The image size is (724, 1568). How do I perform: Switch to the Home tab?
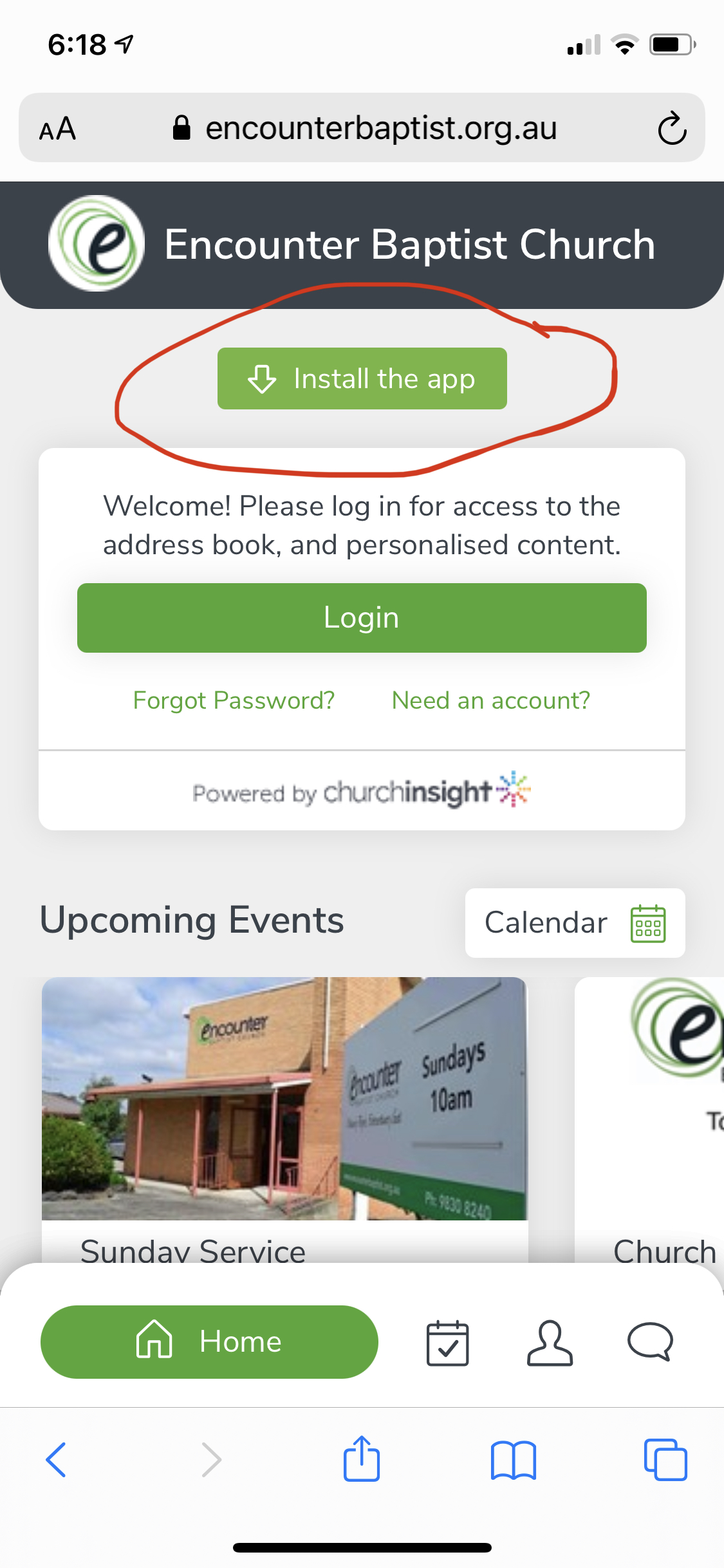point(209,1342)
